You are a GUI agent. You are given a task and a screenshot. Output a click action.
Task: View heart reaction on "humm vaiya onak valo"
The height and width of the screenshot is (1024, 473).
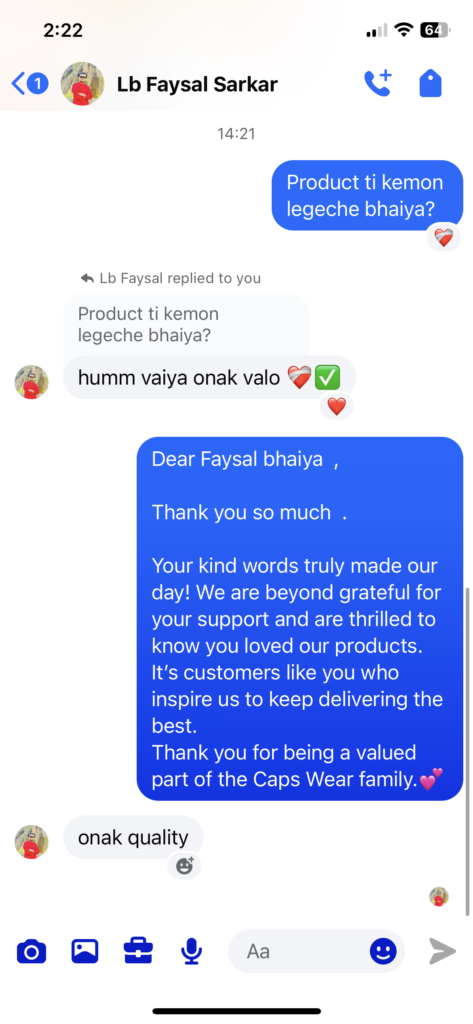click(x=336, y=406)
